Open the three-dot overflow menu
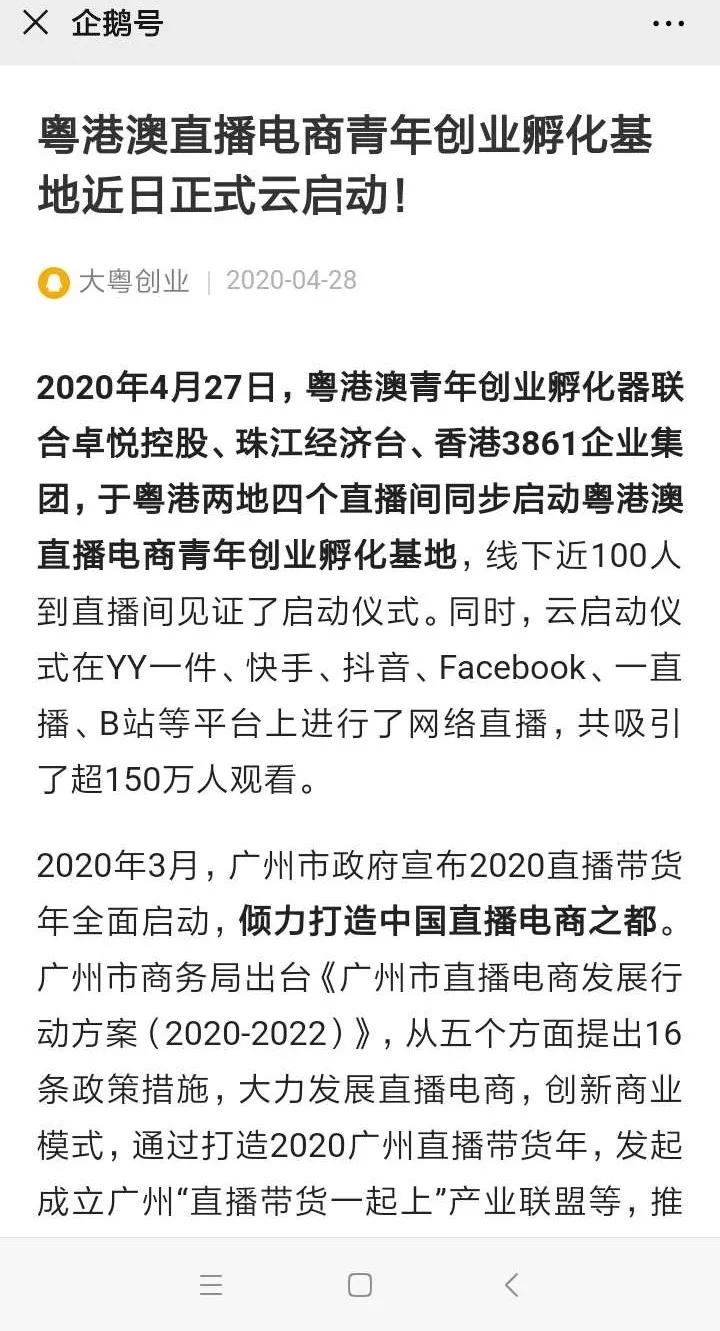Screen dimensions: 720x1331 point(668,24)
